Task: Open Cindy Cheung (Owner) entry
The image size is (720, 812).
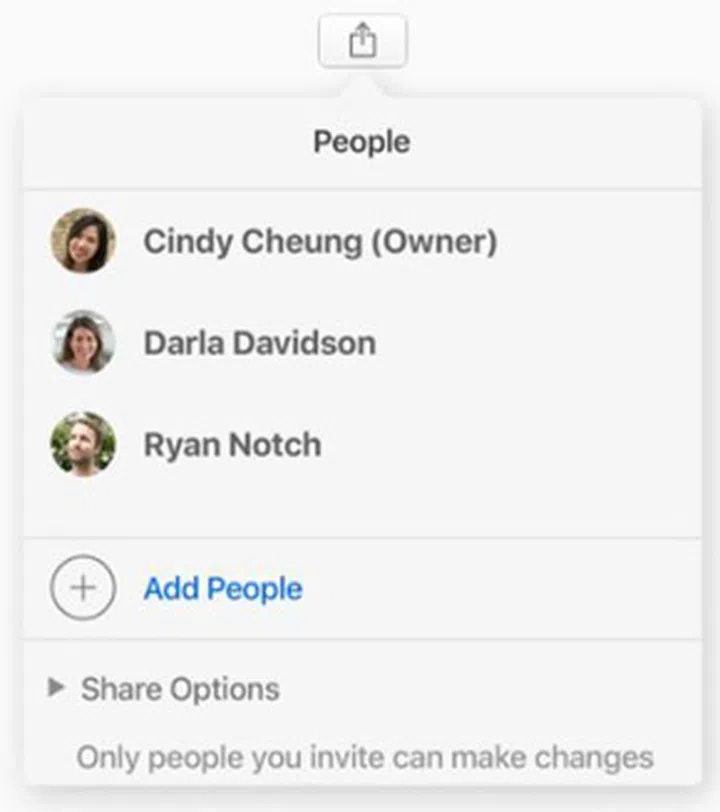Action: [320, 241]
